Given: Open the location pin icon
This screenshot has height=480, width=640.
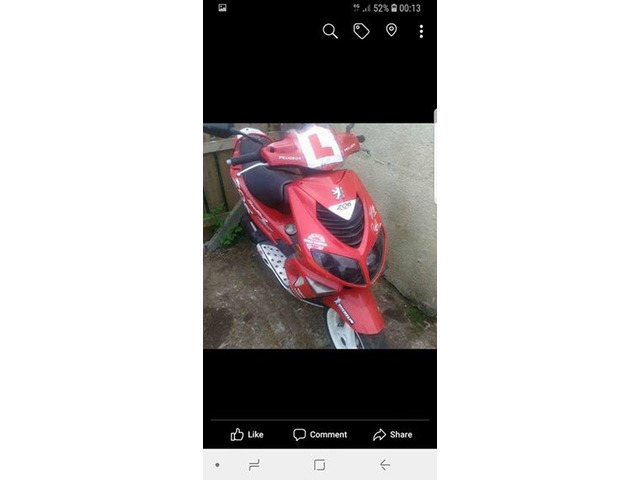Looking at the screenshot, I should (x=391, y=30).
